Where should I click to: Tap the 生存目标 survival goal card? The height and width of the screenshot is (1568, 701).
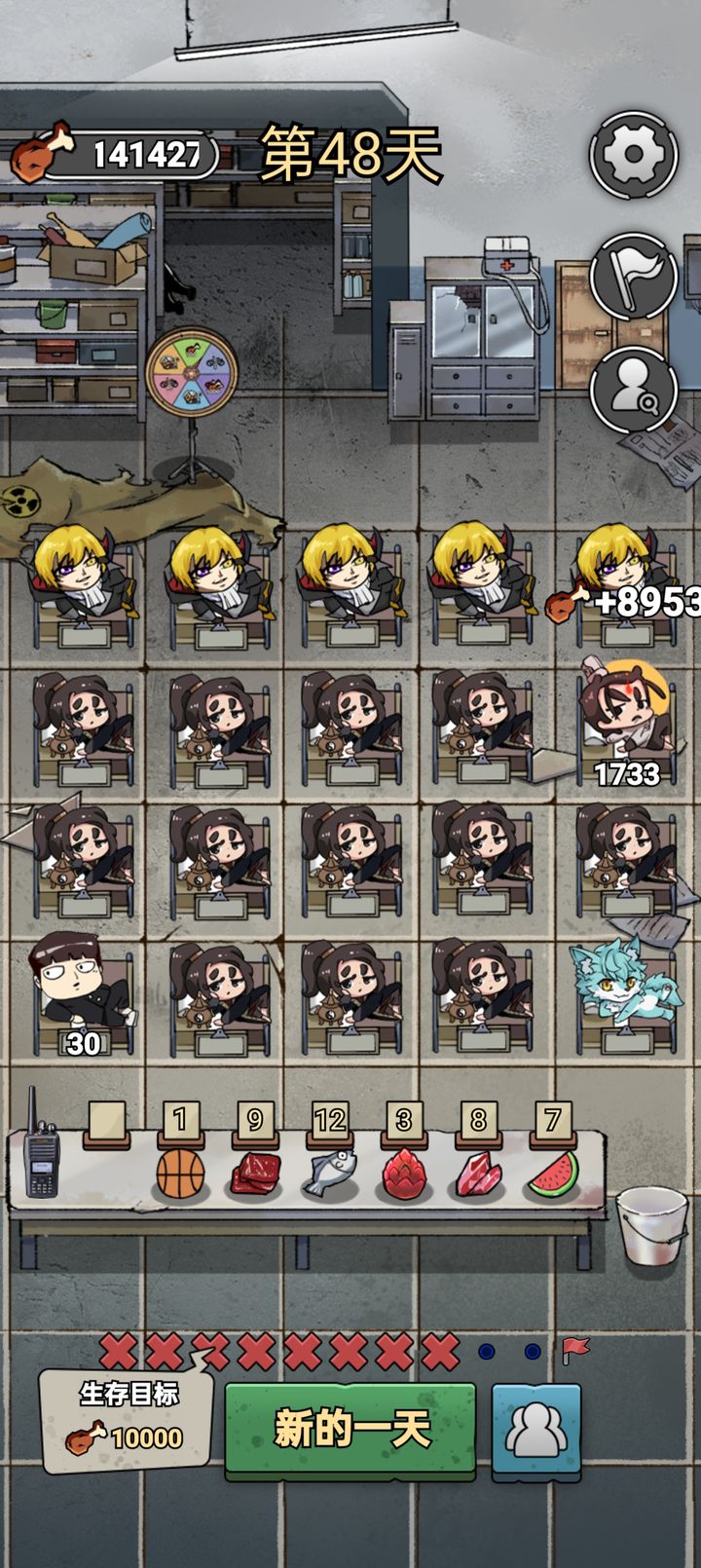(127, 1422)
